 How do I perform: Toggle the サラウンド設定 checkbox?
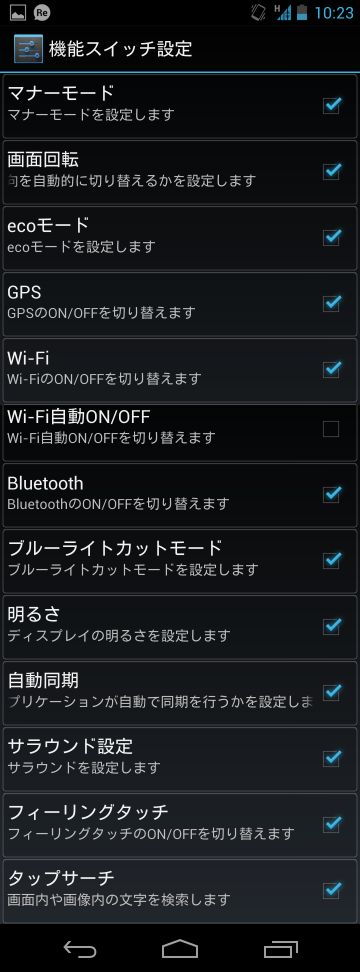click(x=331, y=758)
